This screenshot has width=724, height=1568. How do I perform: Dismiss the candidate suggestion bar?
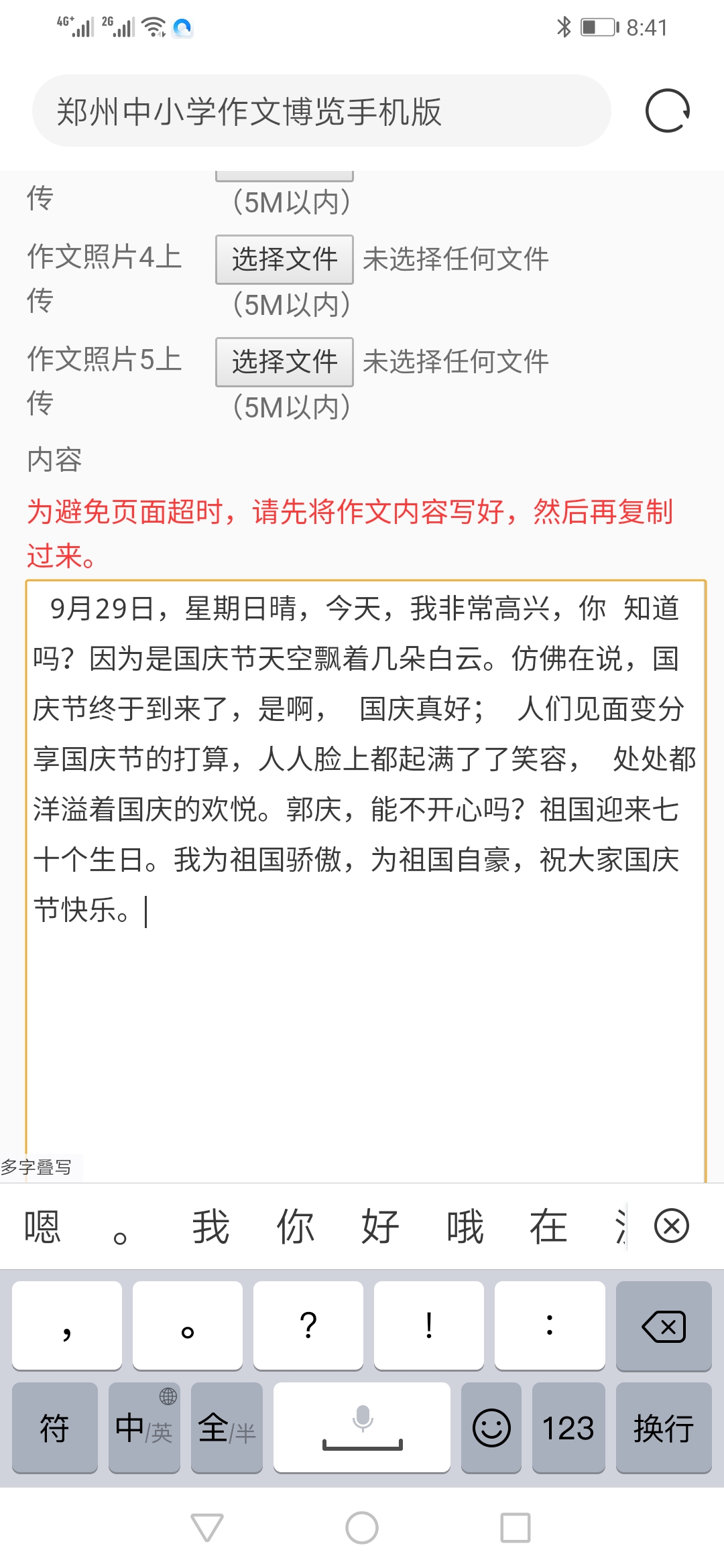[672, 1226]
